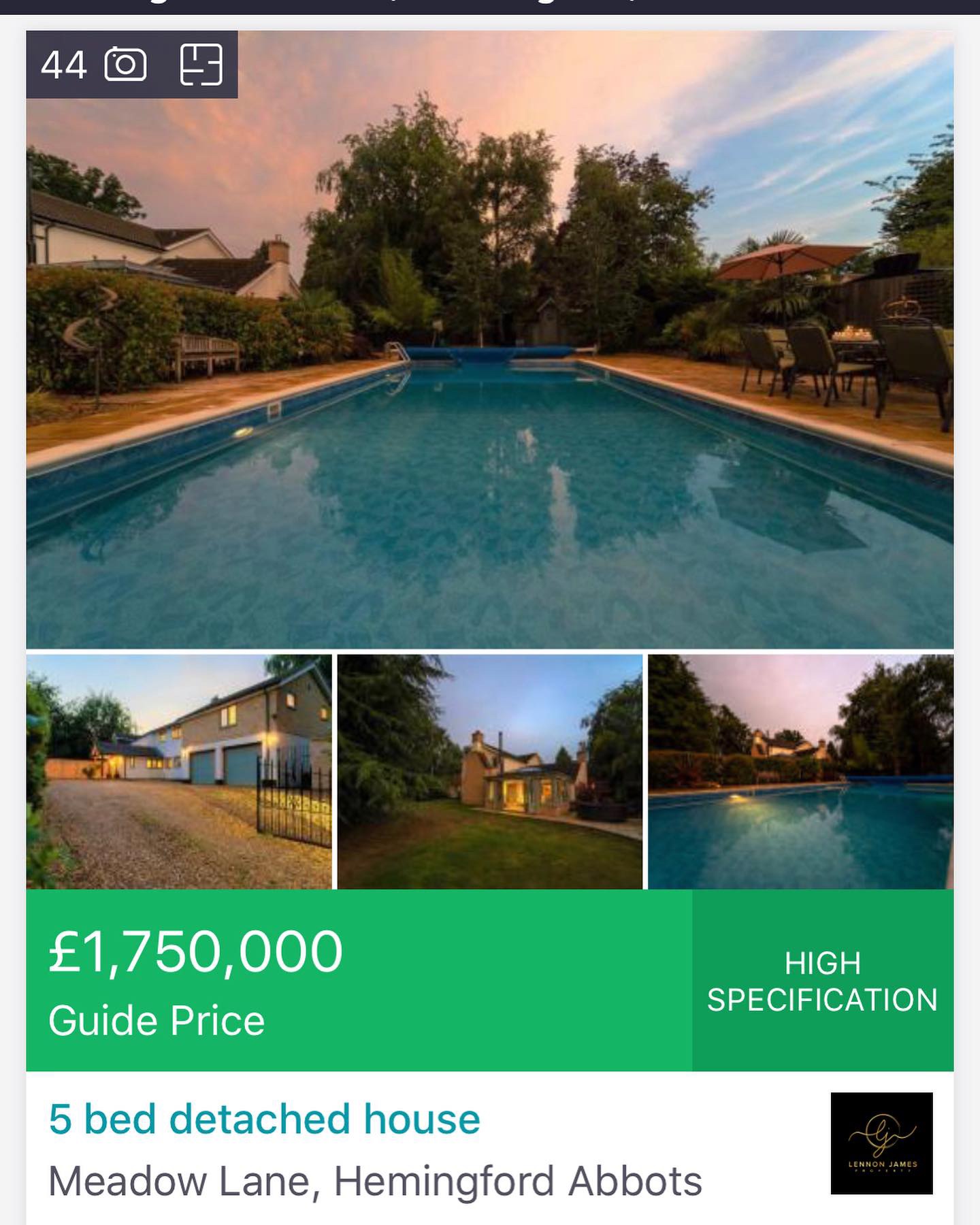View the floor plan icon

(x=201, y=65)
